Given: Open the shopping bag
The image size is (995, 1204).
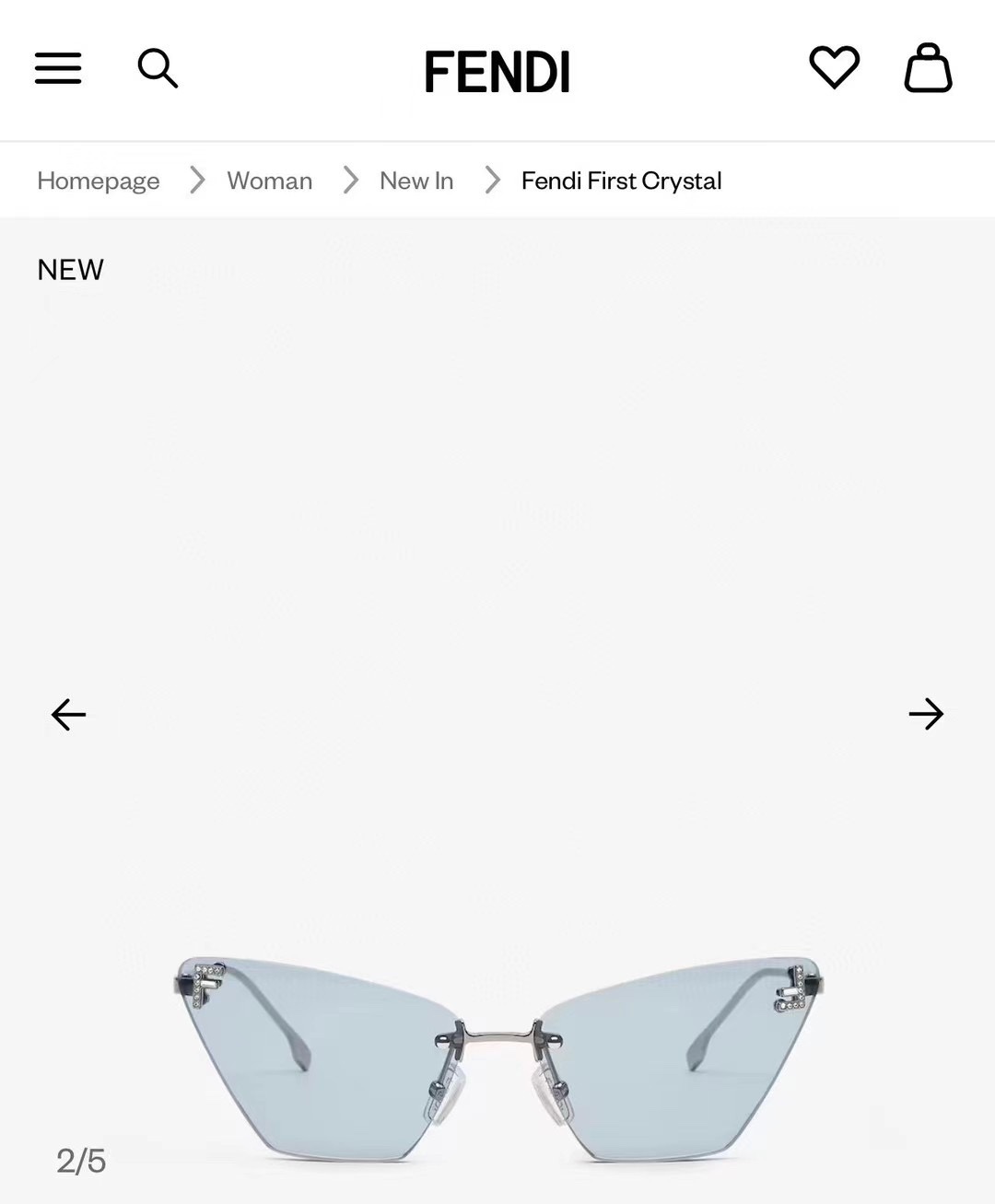Looking at the screenshot, I should (928, 68).
